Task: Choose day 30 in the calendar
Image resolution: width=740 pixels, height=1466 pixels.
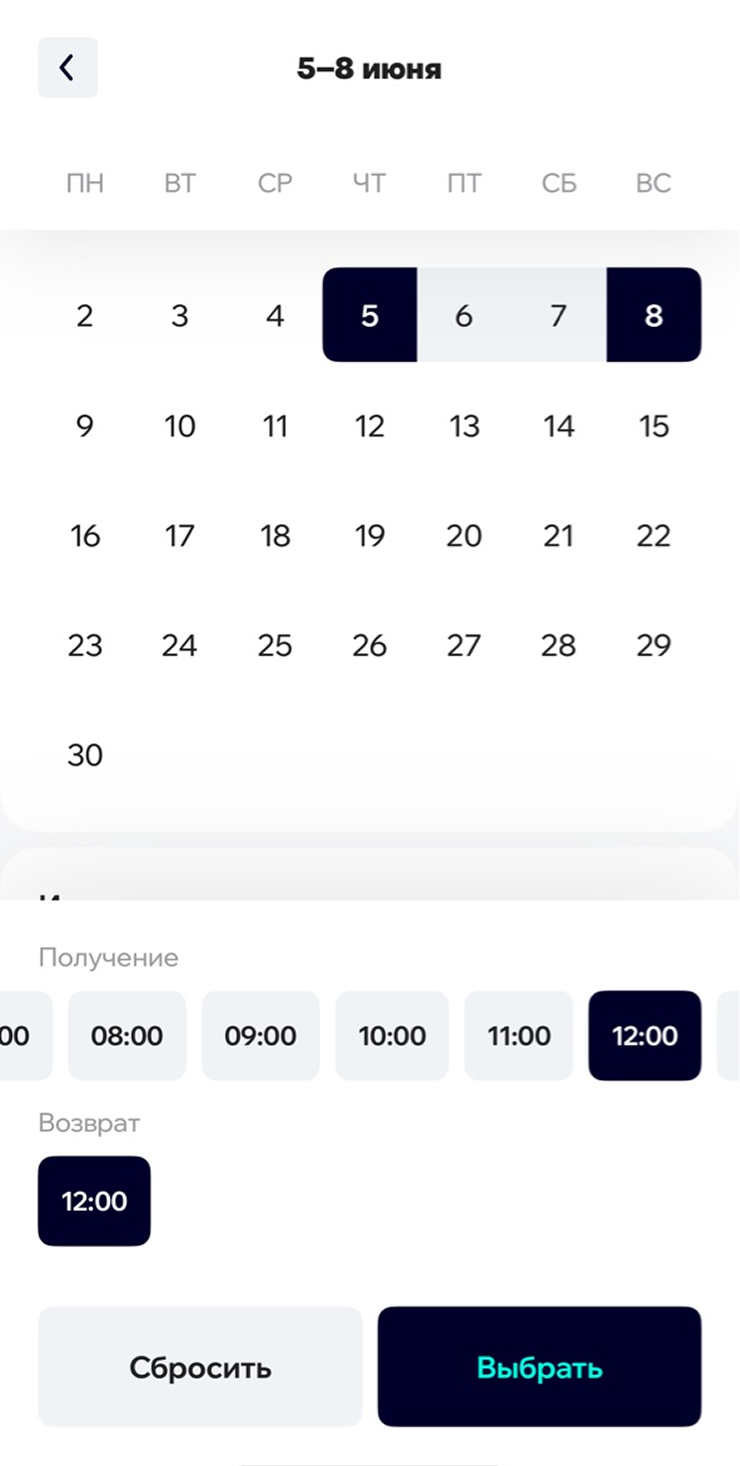Action: [x=85, y=755]
